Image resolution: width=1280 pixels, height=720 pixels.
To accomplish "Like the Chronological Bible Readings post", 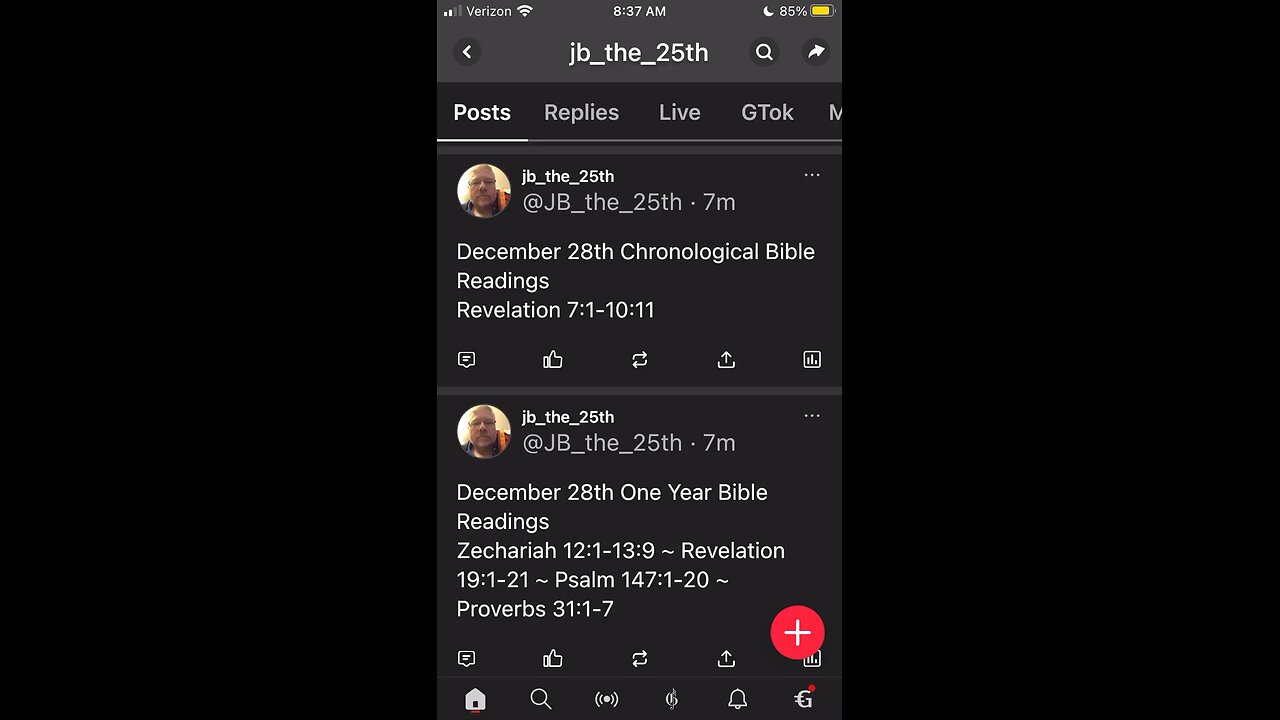I will [x=553, y=359].
